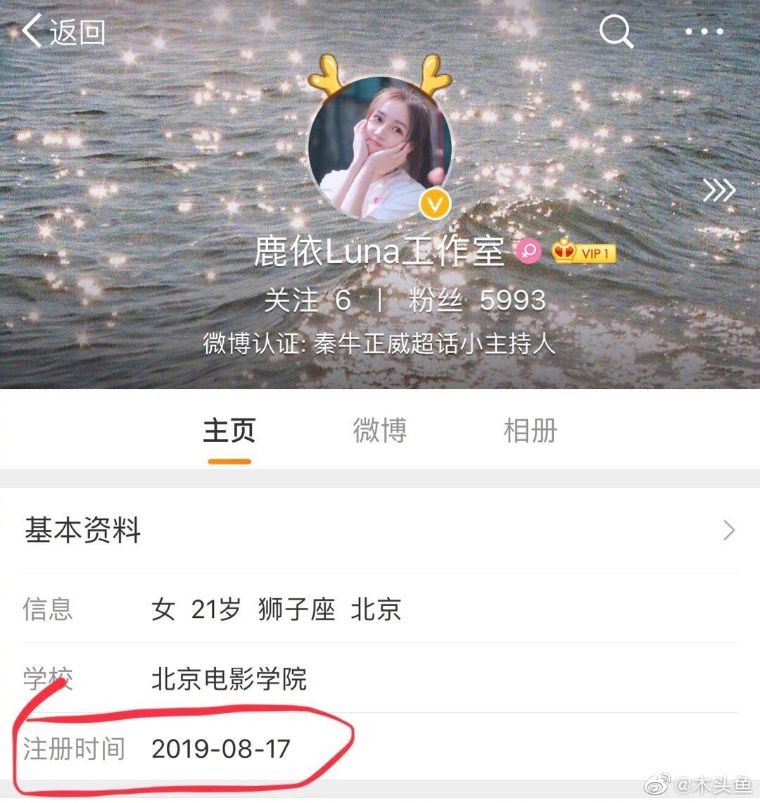Select the 主页 tab
Viewport: 760px width, 803px height.
click(229, 431)
